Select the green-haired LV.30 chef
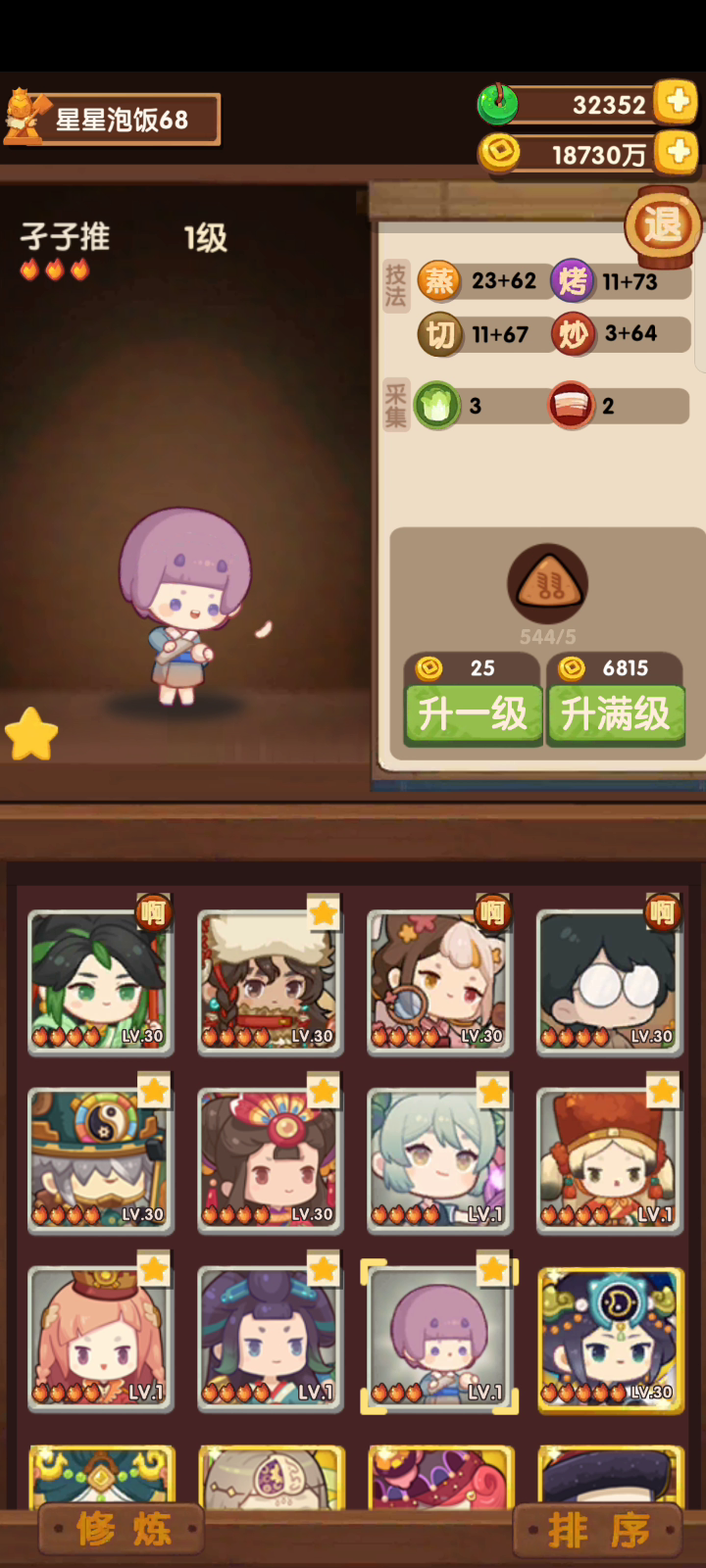Screen dimensions: 706x1568 point(100,981)
